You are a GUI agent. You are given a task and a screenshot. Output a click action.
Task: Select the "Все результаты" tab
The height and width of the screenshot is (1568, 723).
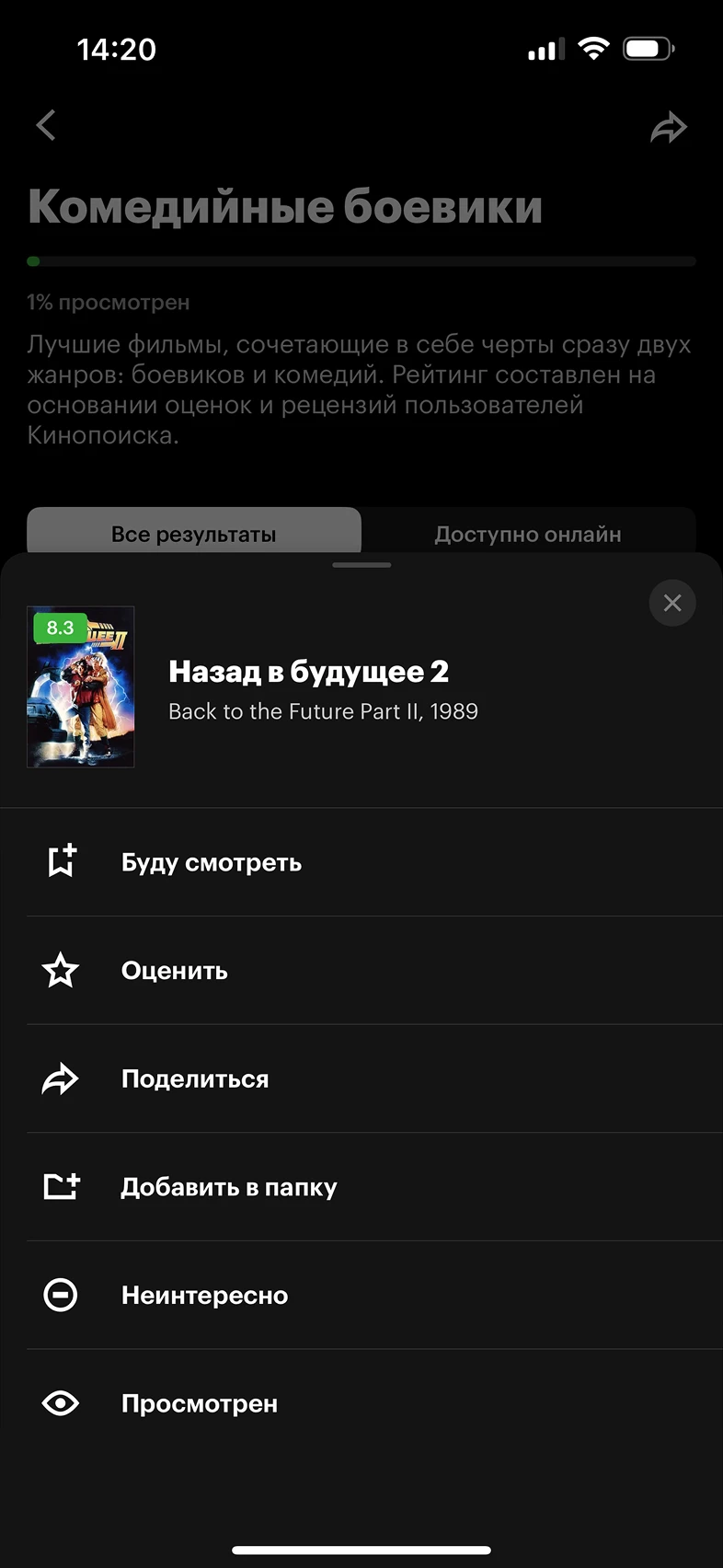(194, 534)
